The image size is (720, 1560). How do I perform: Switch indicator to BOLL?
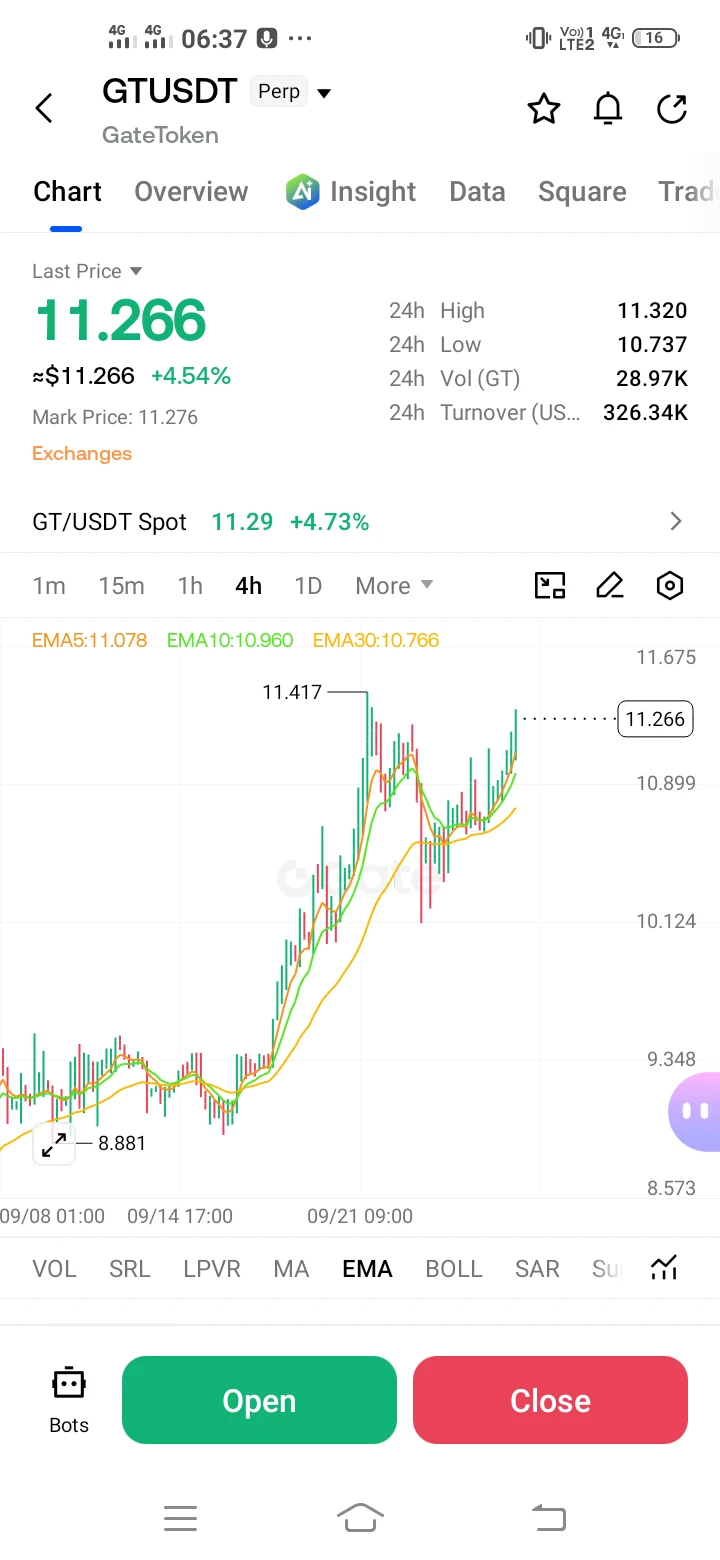coord(454,1269)
